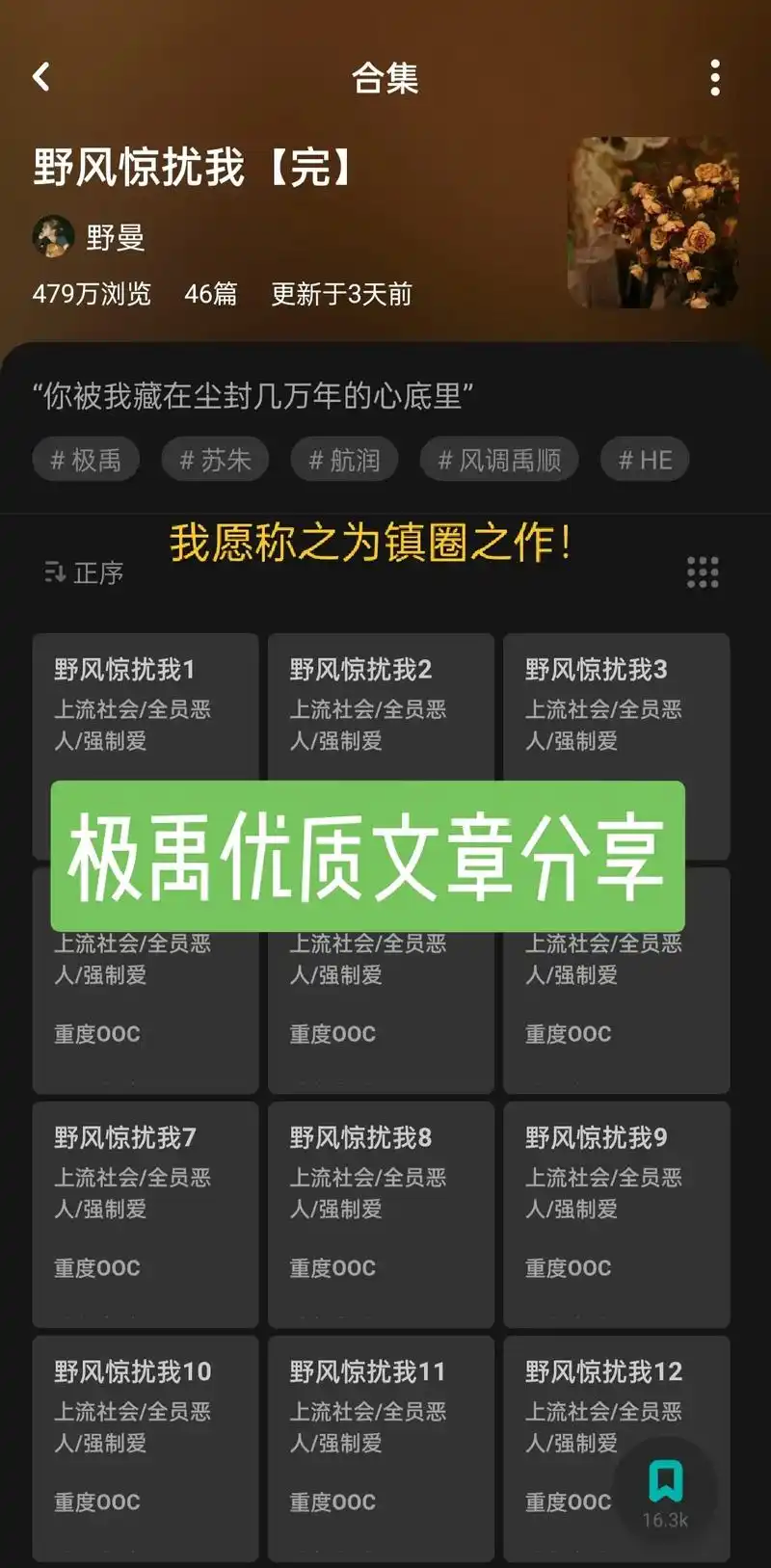Viewport: 771px width, 1568px height.
Task: Click the back arrow at top left
Action: click(40, 78)
